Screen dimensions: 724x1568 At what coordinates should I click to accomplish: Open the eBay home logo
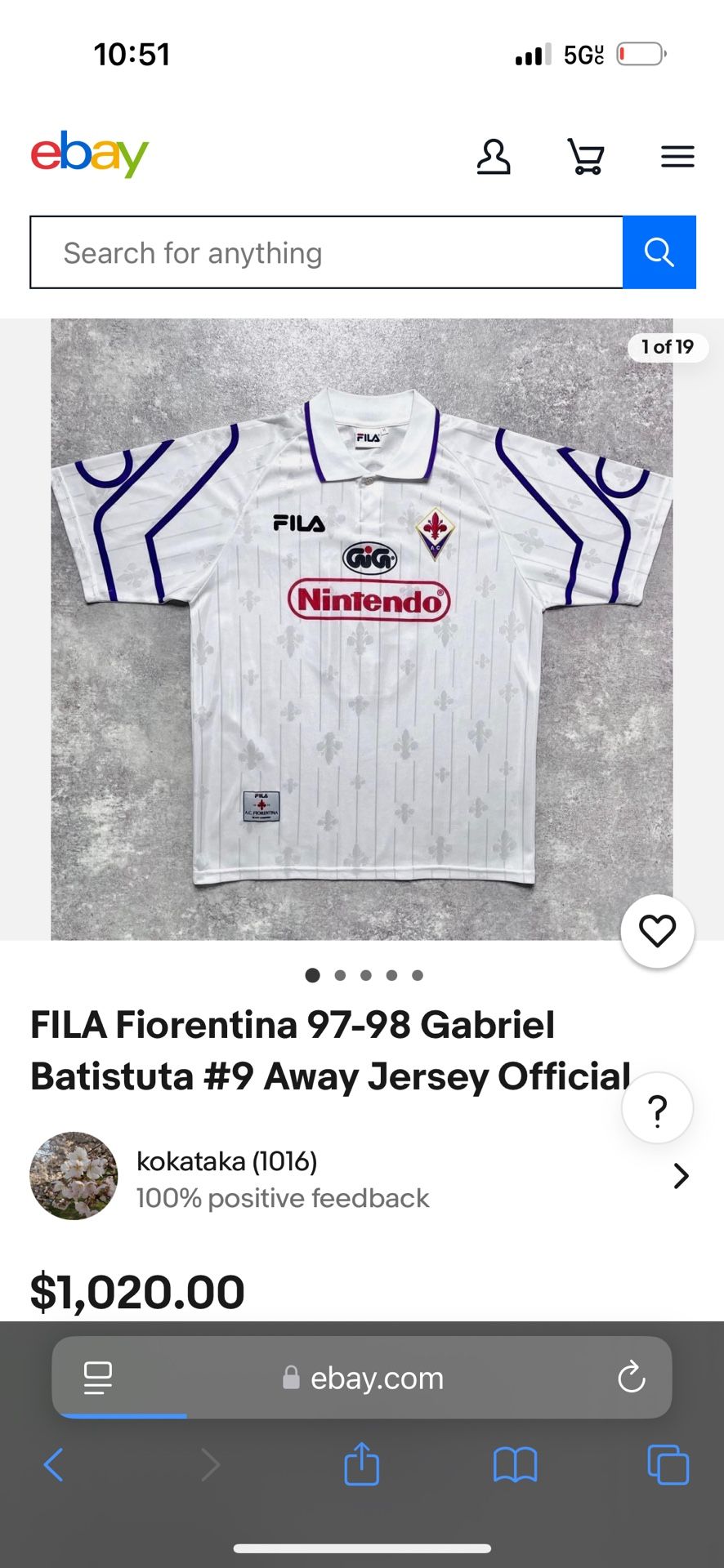click(90, 154)
